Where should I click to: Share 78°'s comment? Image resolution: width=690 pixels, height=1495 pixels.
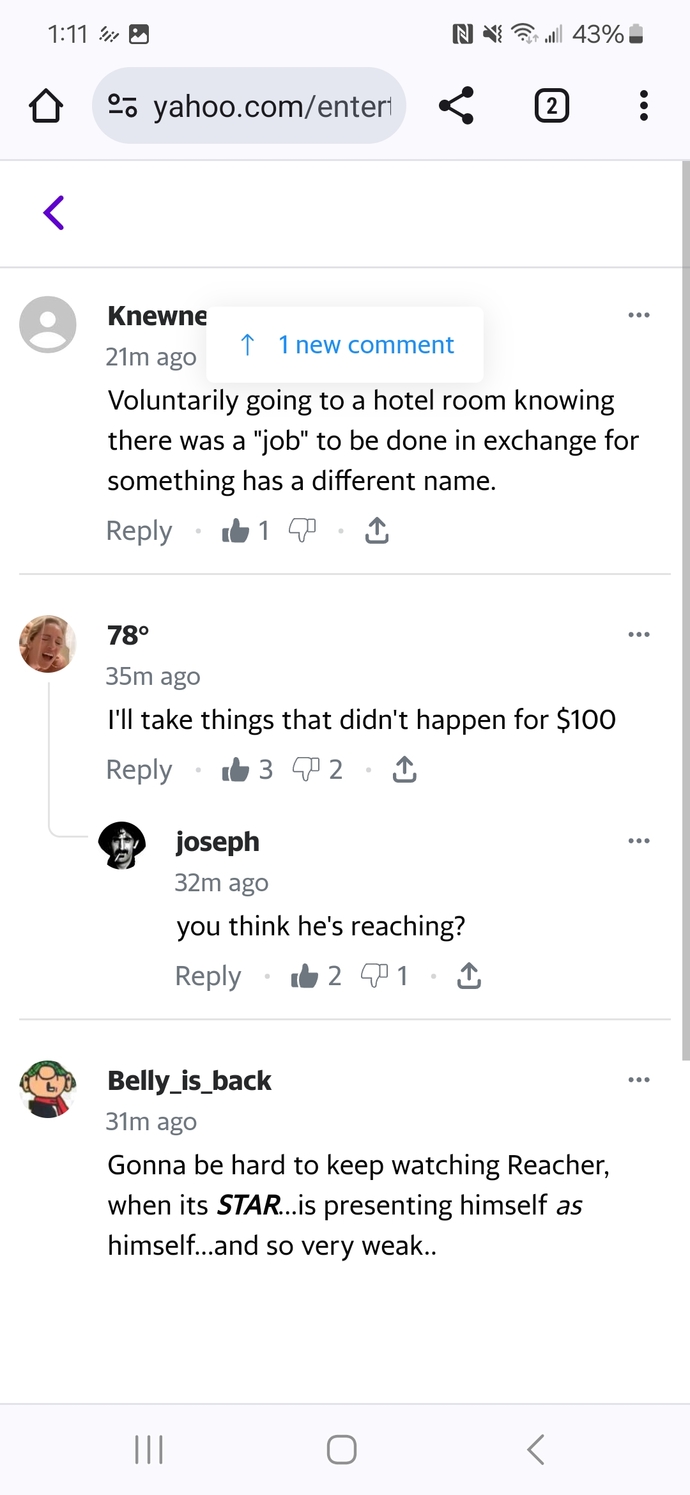pyautogui.click(x=404, y=770)
